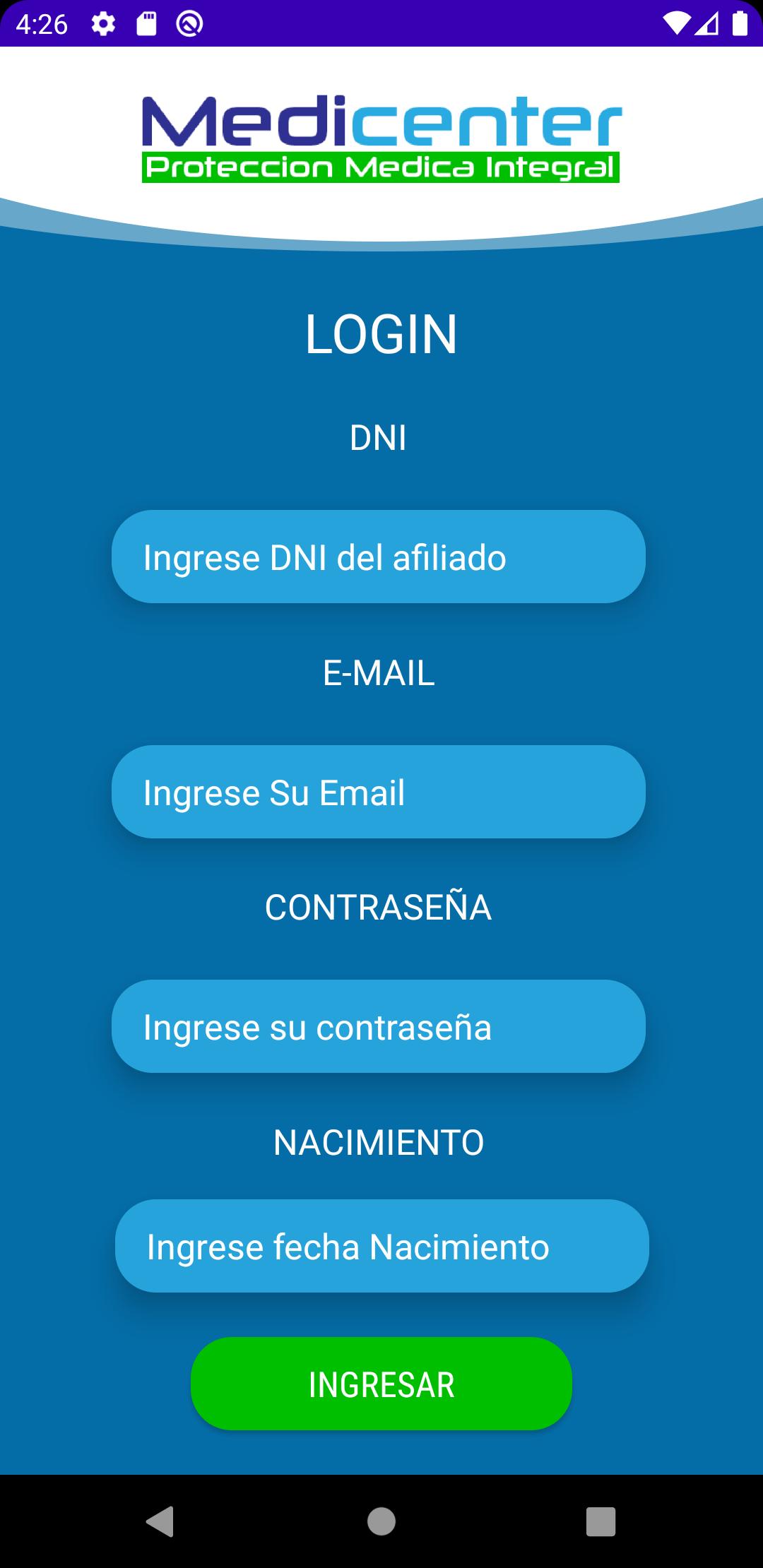Go back using the system back button

(160, 1521)
